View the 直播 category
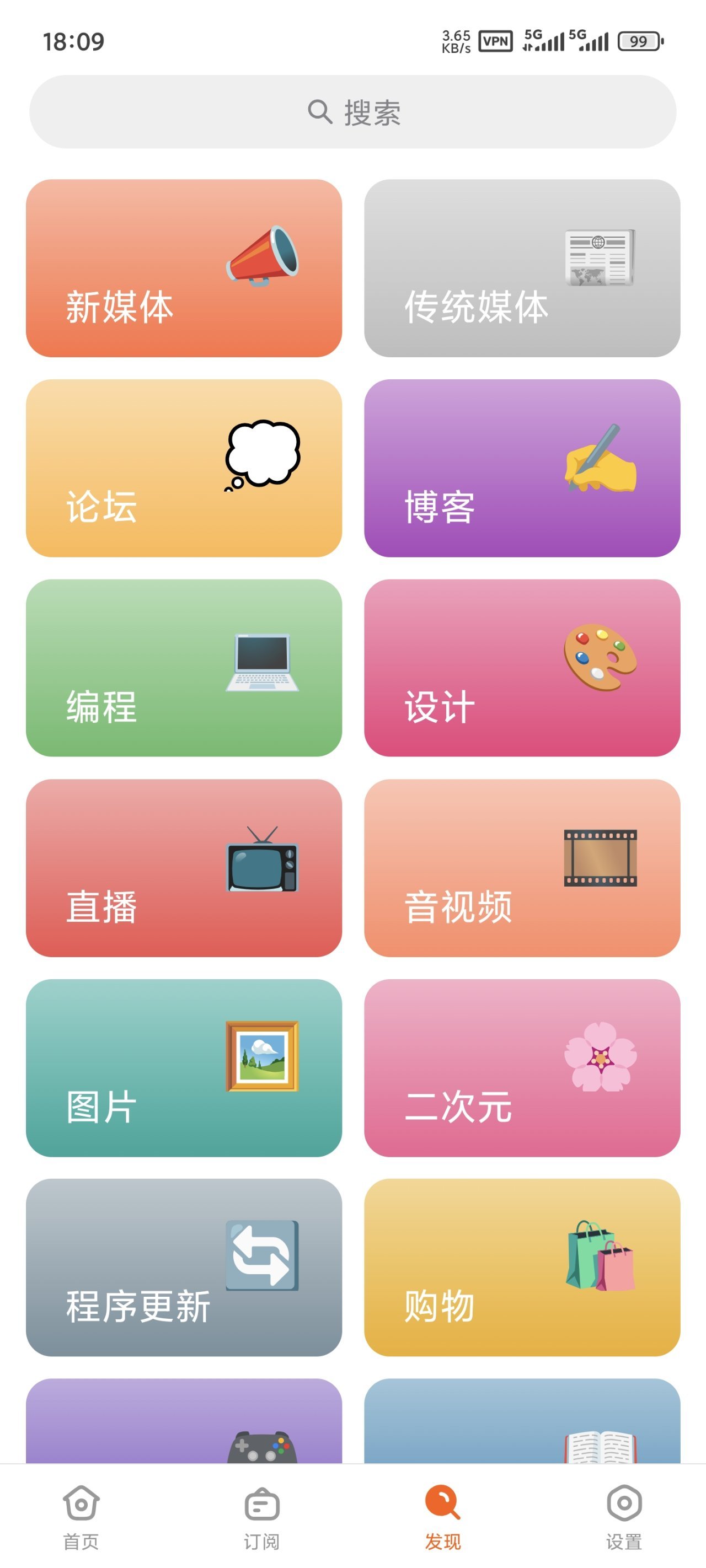The width and height of the screenshot is (706, 1568). (183, 867)
